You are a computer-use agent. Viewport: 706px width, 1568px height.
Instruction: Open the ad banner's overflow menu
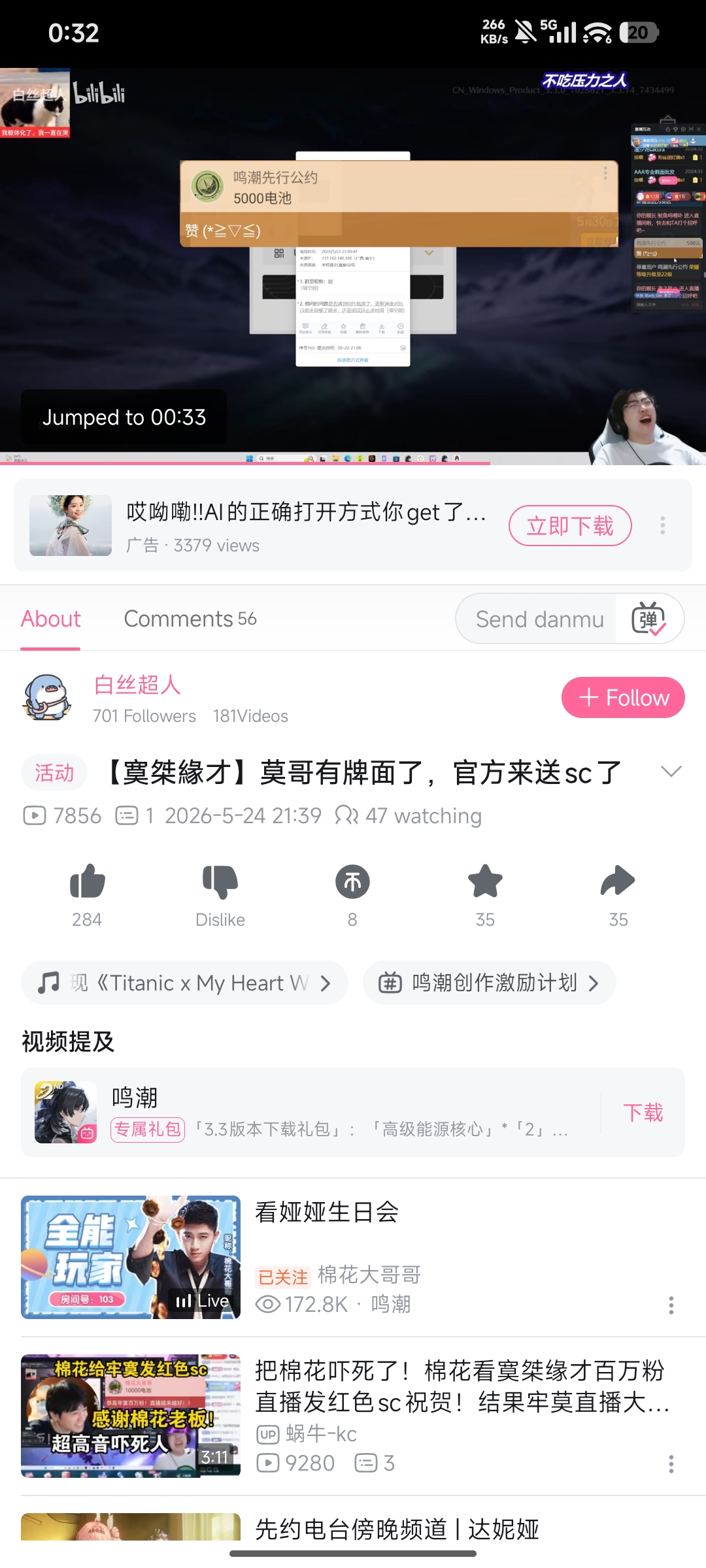coord(663,525)
